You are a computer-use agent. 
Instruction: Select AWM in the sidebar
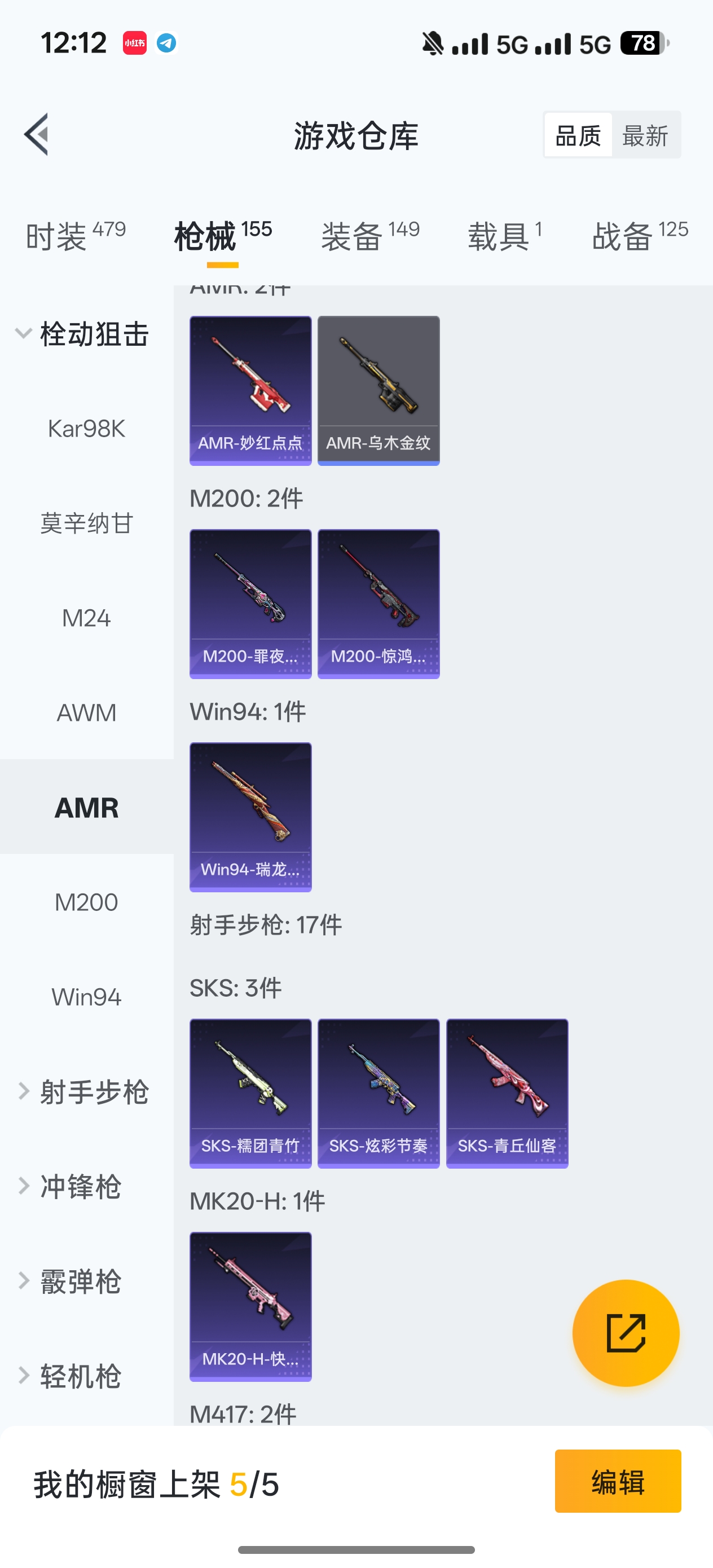[86, 713]
